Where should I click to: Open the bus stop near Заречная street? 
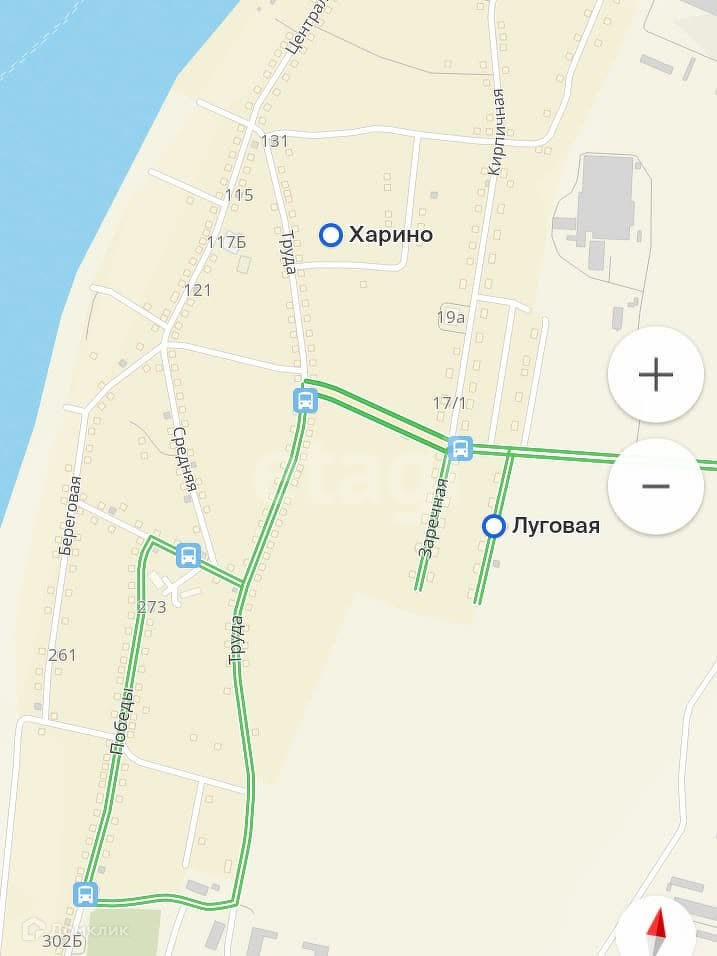point(460,448)
